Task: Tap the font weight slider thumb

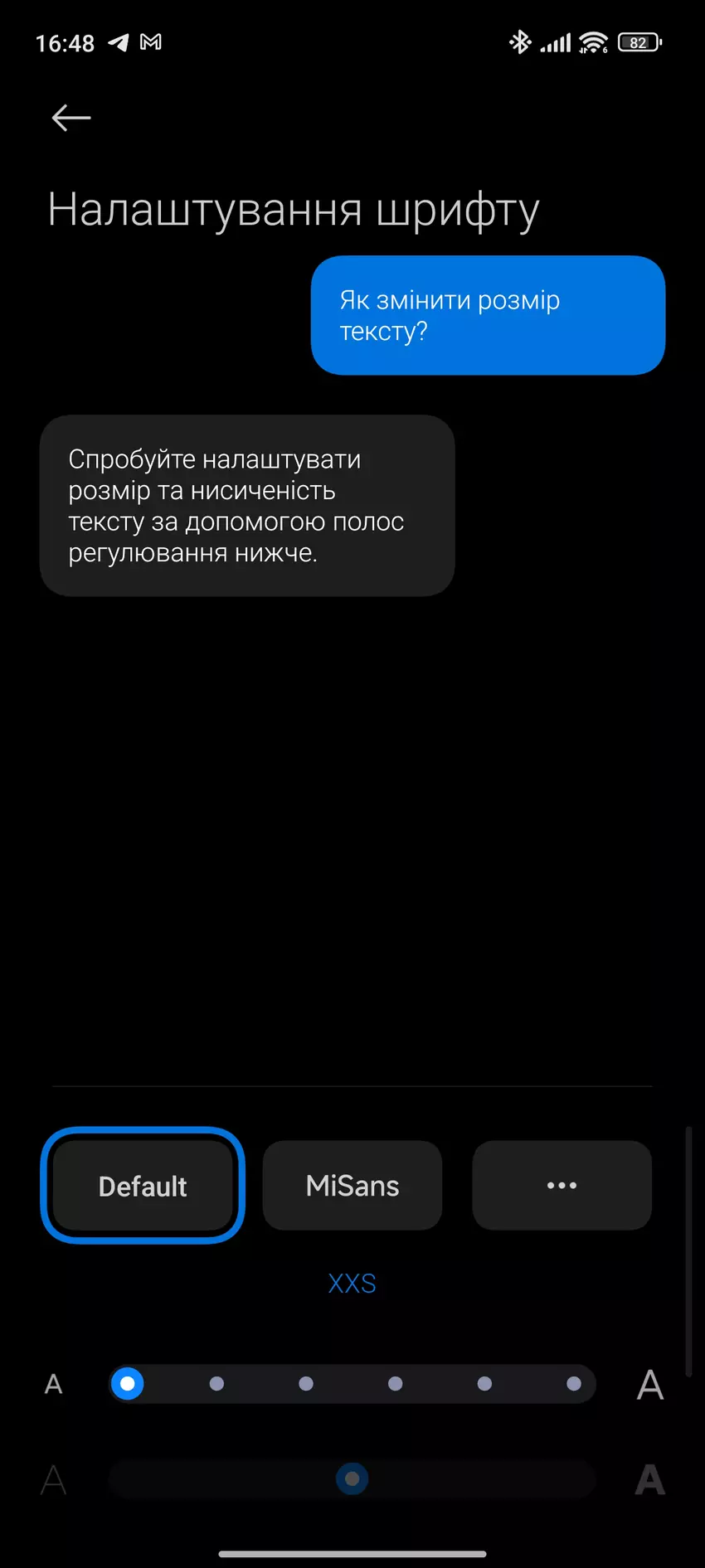Action: [x=352, y=1479]
